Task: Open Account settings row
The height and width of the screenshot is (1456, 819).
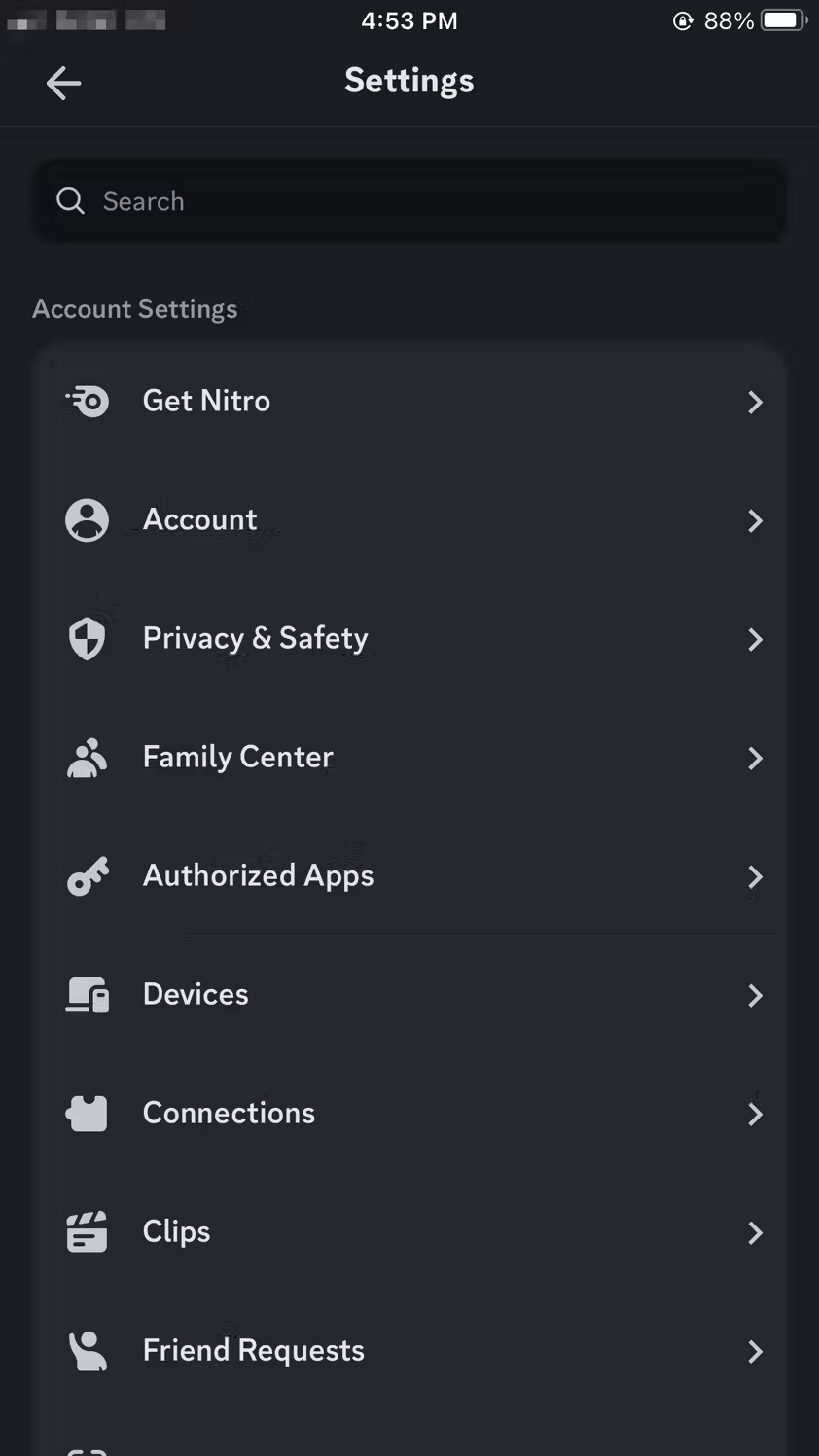Action: tap(409, 519)
